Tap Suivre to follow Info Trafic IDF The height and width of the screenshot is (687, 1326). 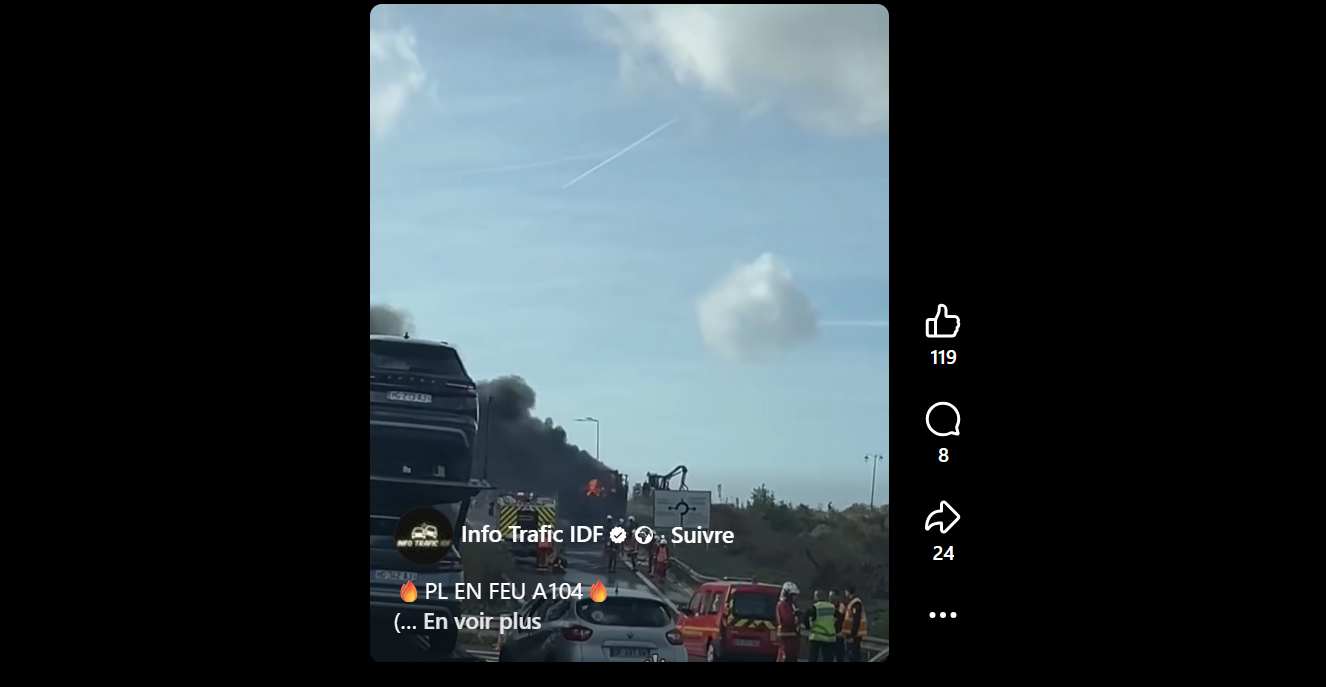point(702,536)
